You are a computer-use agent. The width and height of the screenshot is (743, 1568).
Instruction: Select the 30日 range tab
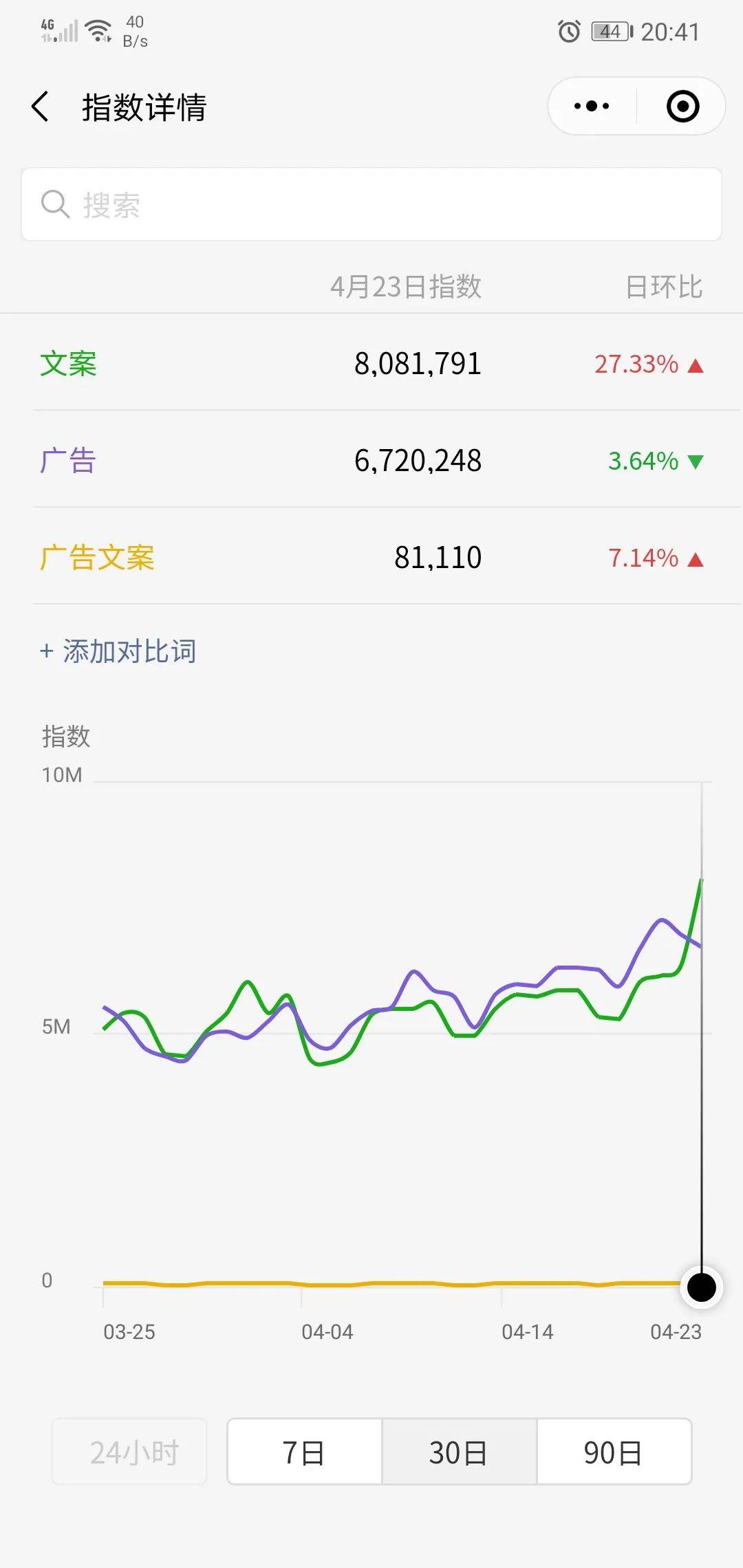(x=459, y=1452)
